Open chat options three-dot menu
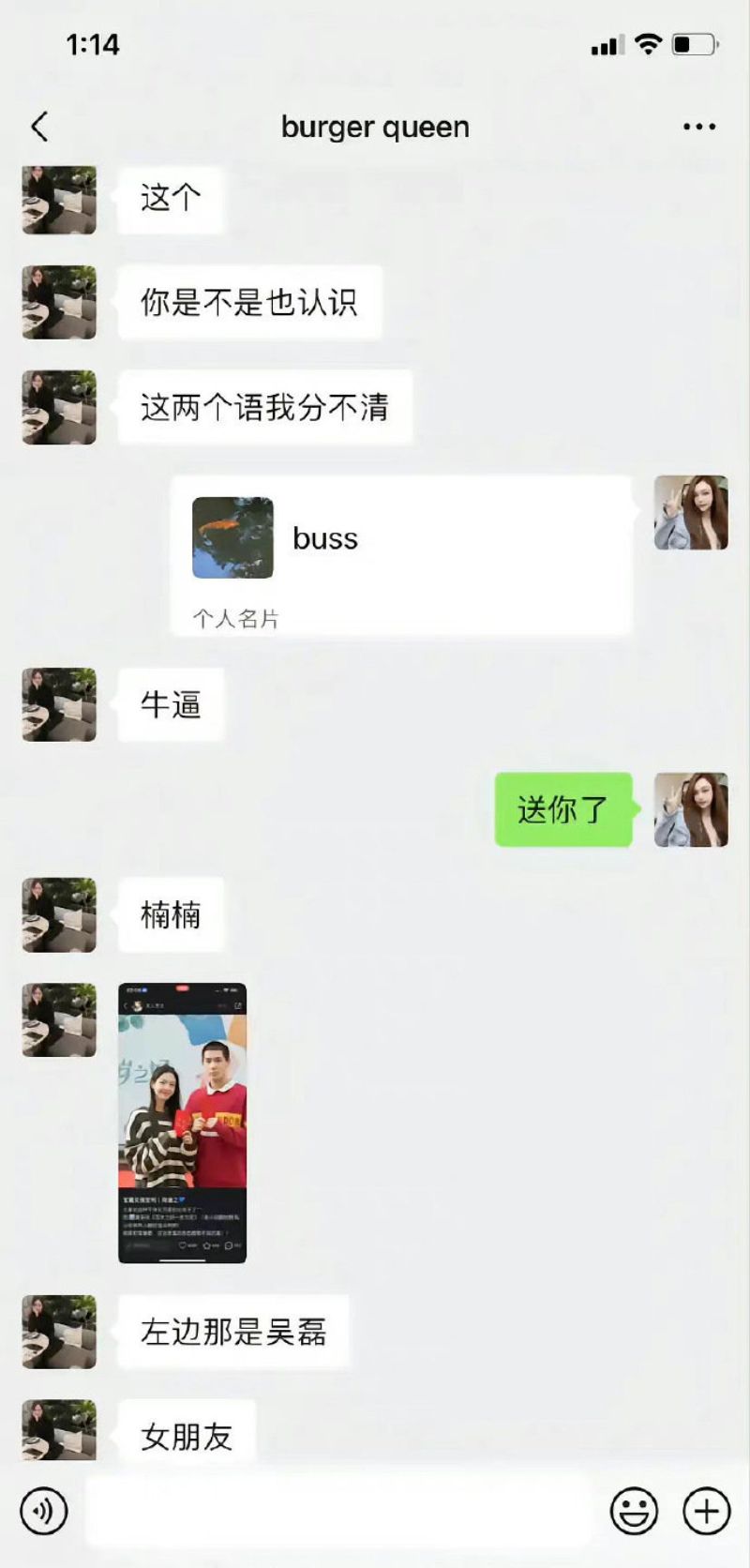 tap(699, 127)
